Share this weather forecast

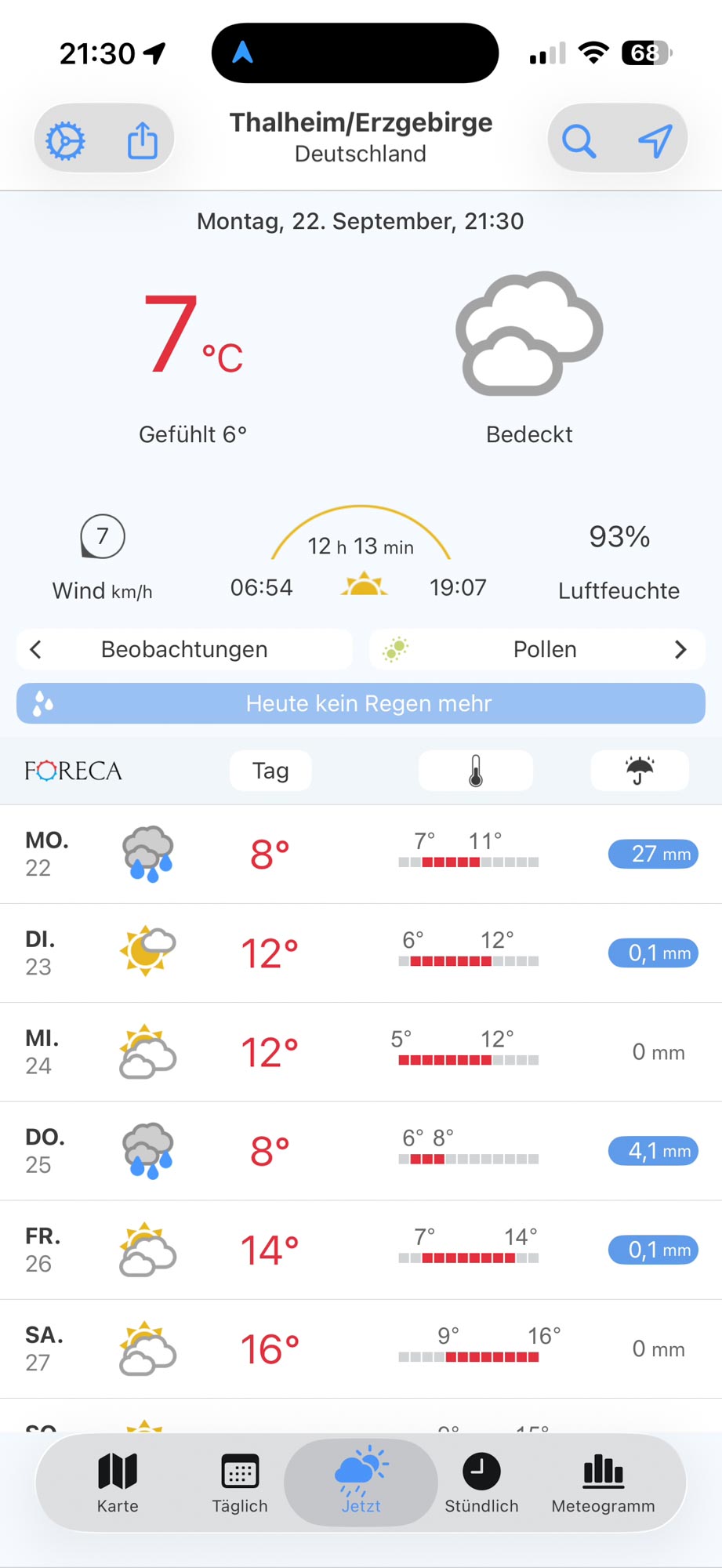pyautogui.click(x=143, y=141)
